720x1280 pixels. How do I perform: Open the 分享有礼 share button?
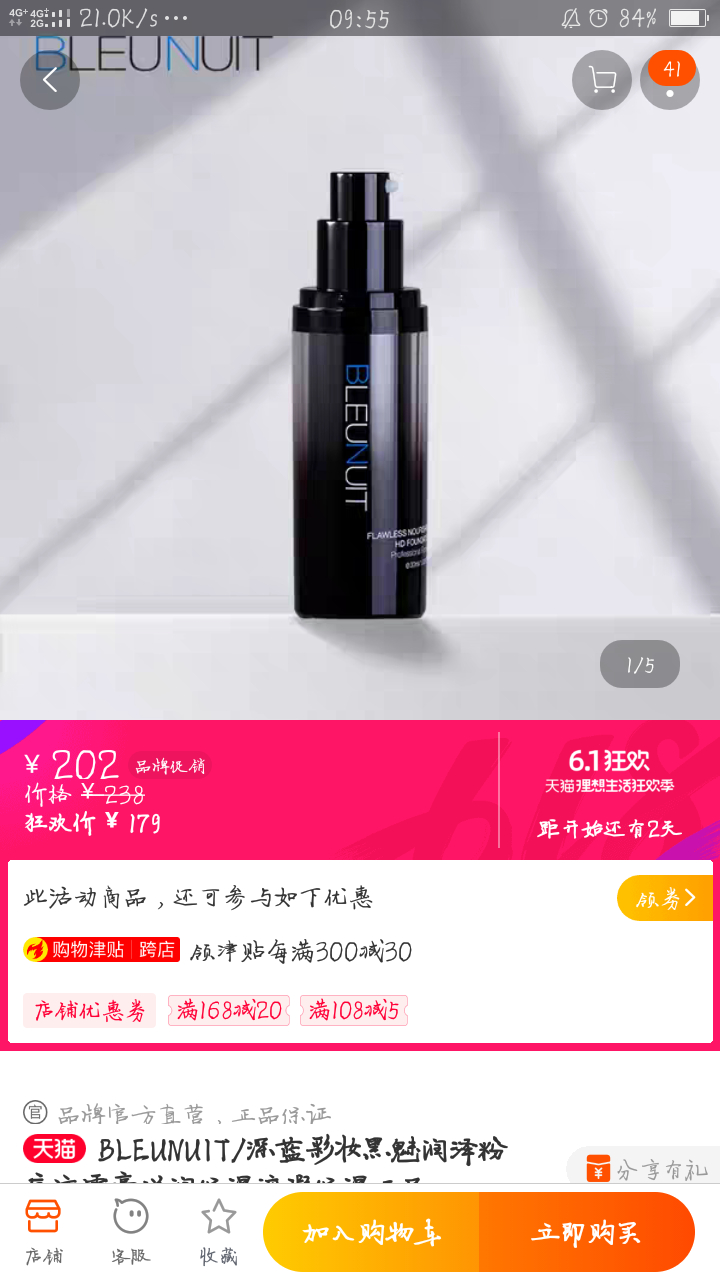click(645, 1168)
